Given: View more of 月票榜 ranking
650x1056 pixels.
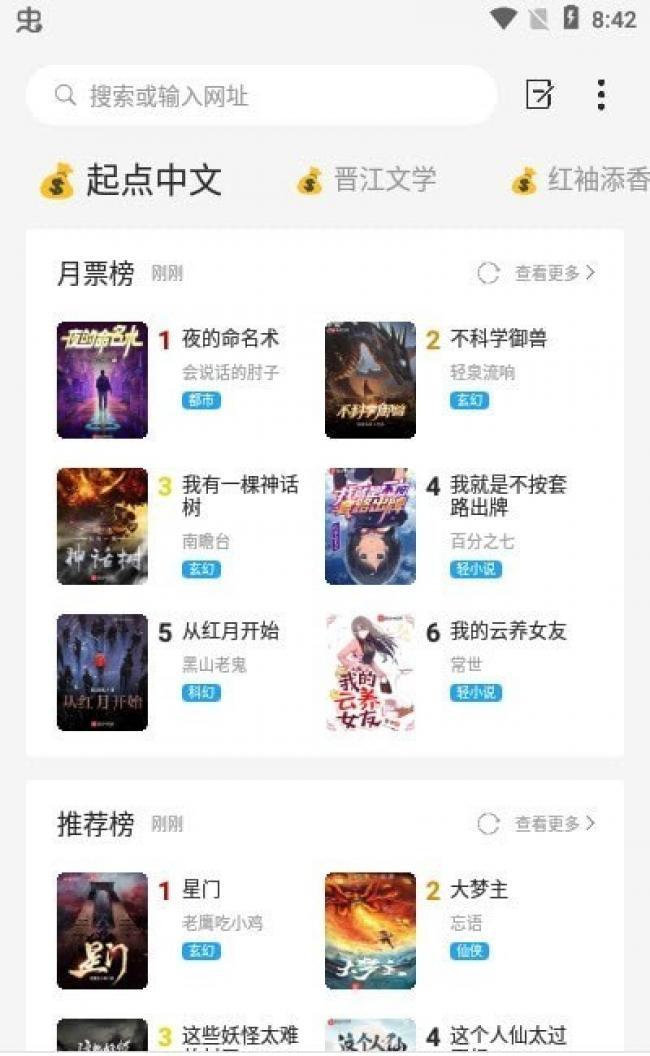Looking at the screenshot, I should [x=555, y=273].
